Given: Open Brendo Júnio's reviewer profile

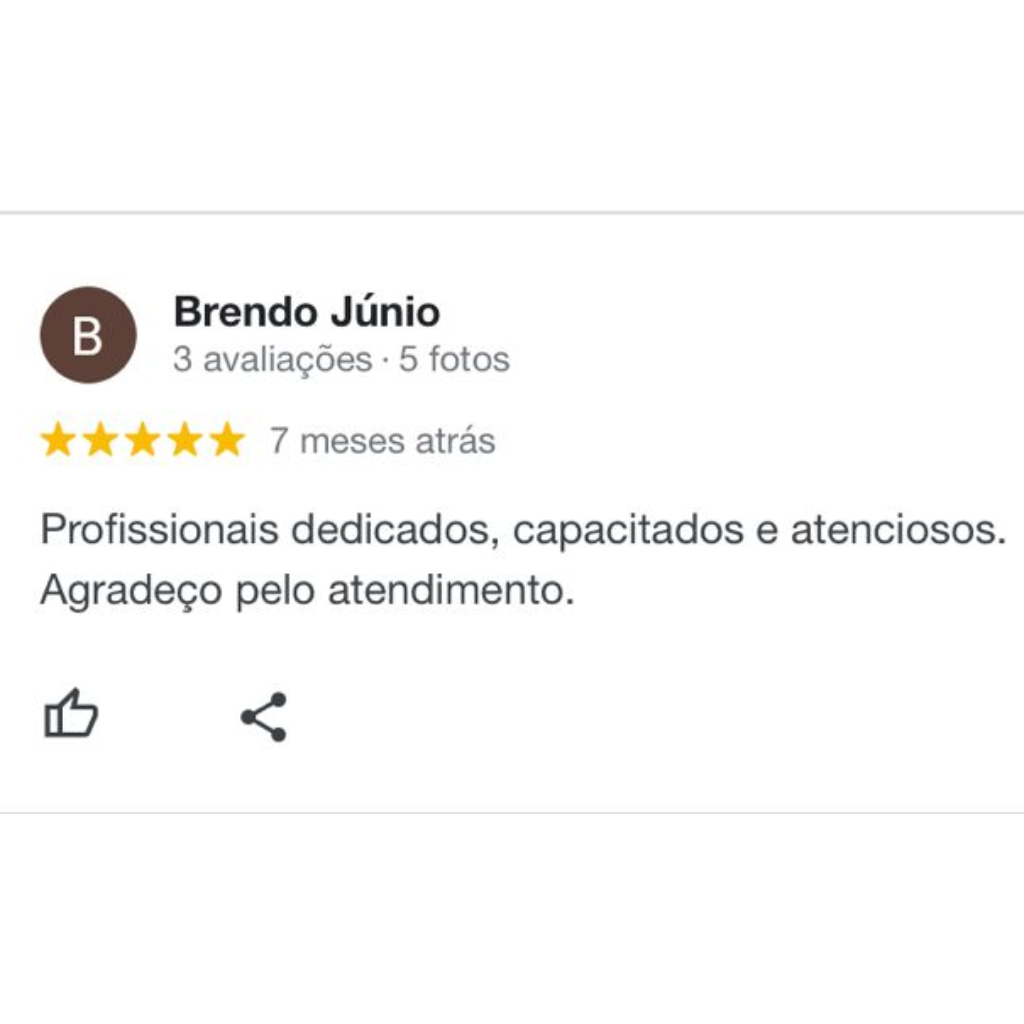Looking at the screenshot, I should click(x=306, y=313).
